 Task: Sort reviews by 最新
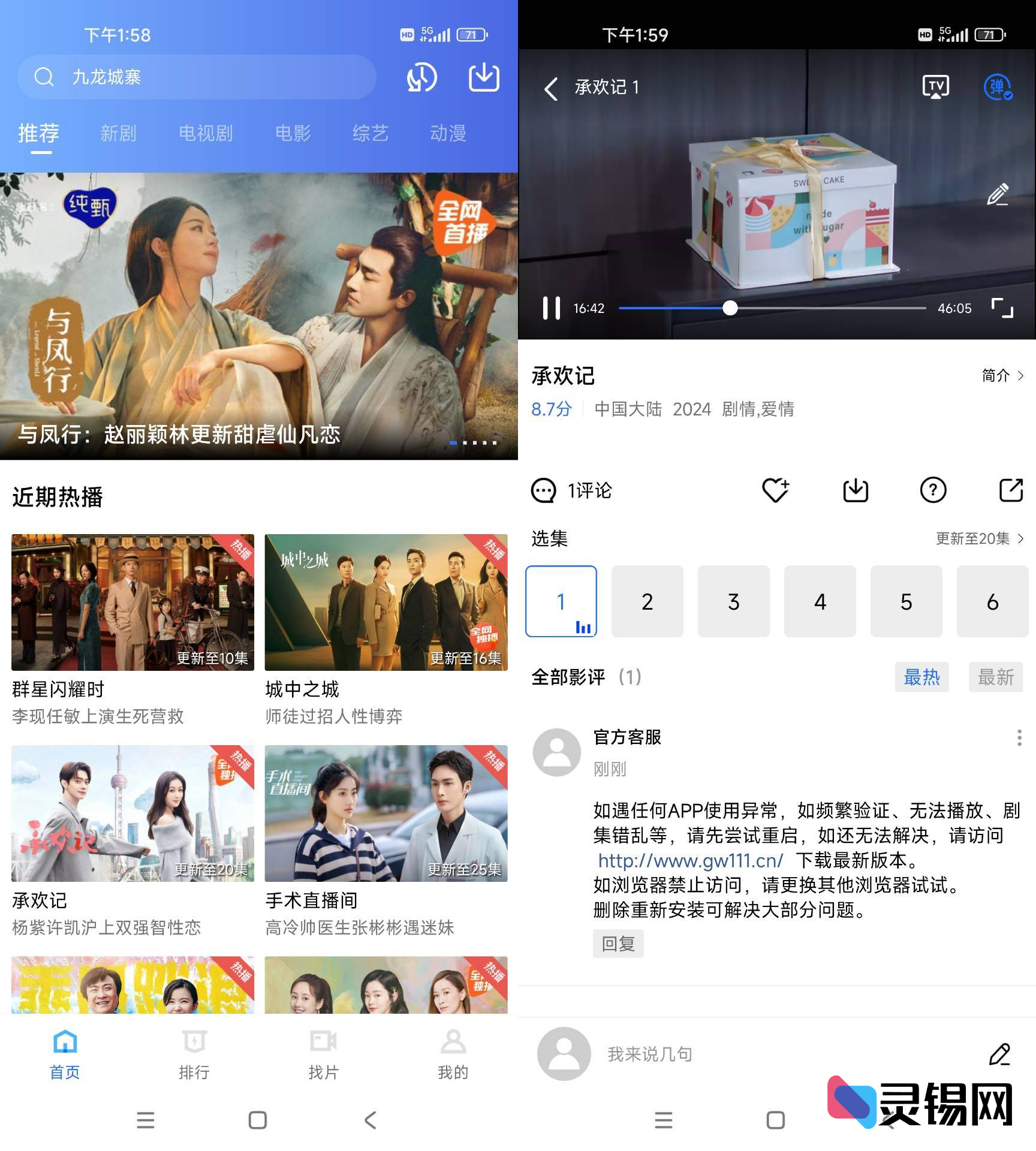[x=996, y=677]
